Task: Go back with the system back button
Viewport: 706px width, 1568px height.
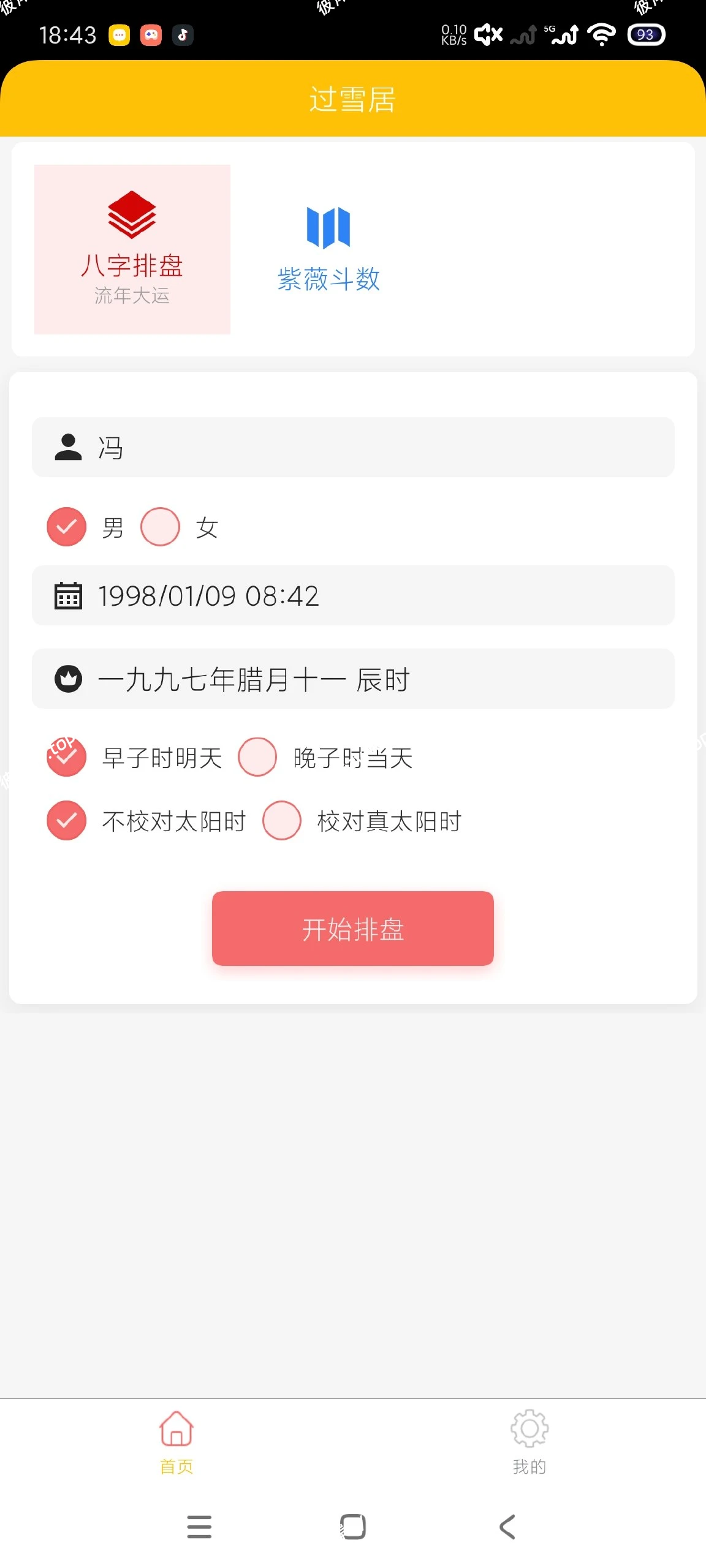Action: 507,1527
